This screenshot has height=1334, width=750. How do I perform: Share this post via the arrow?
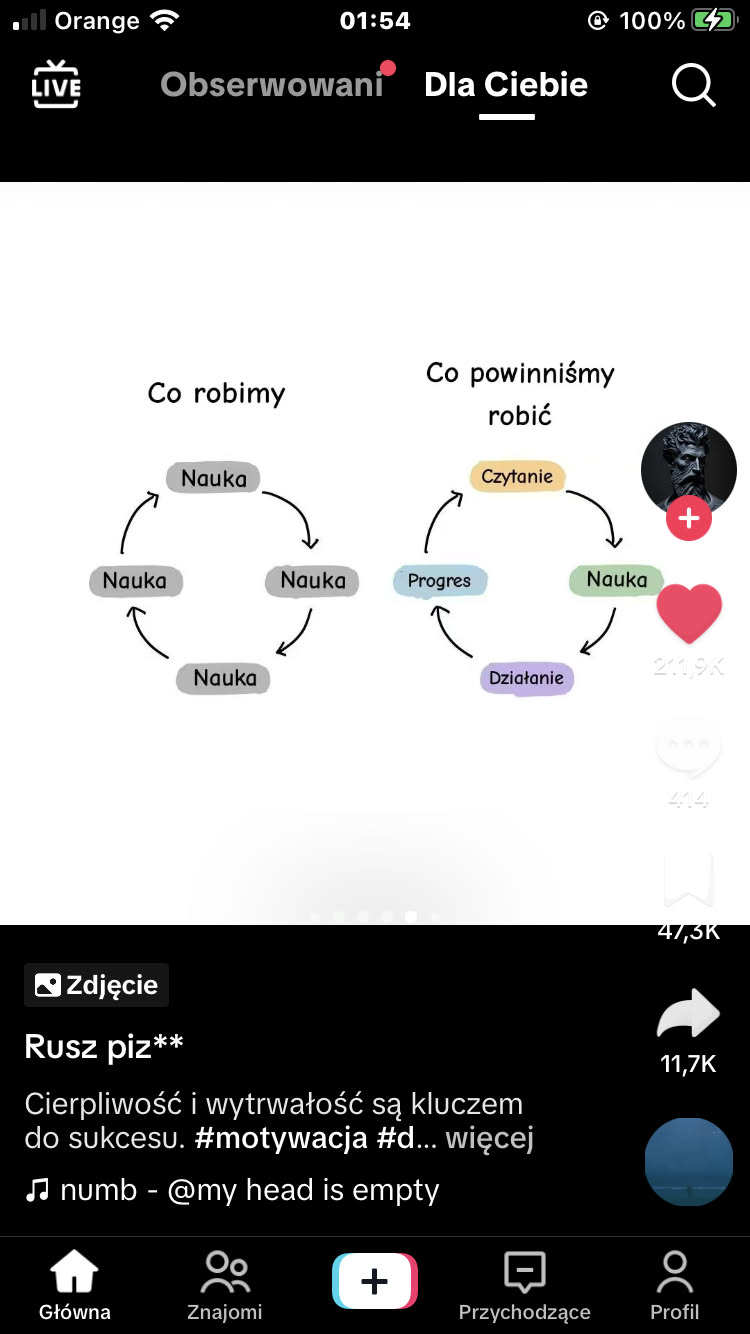coord(688,1015)
